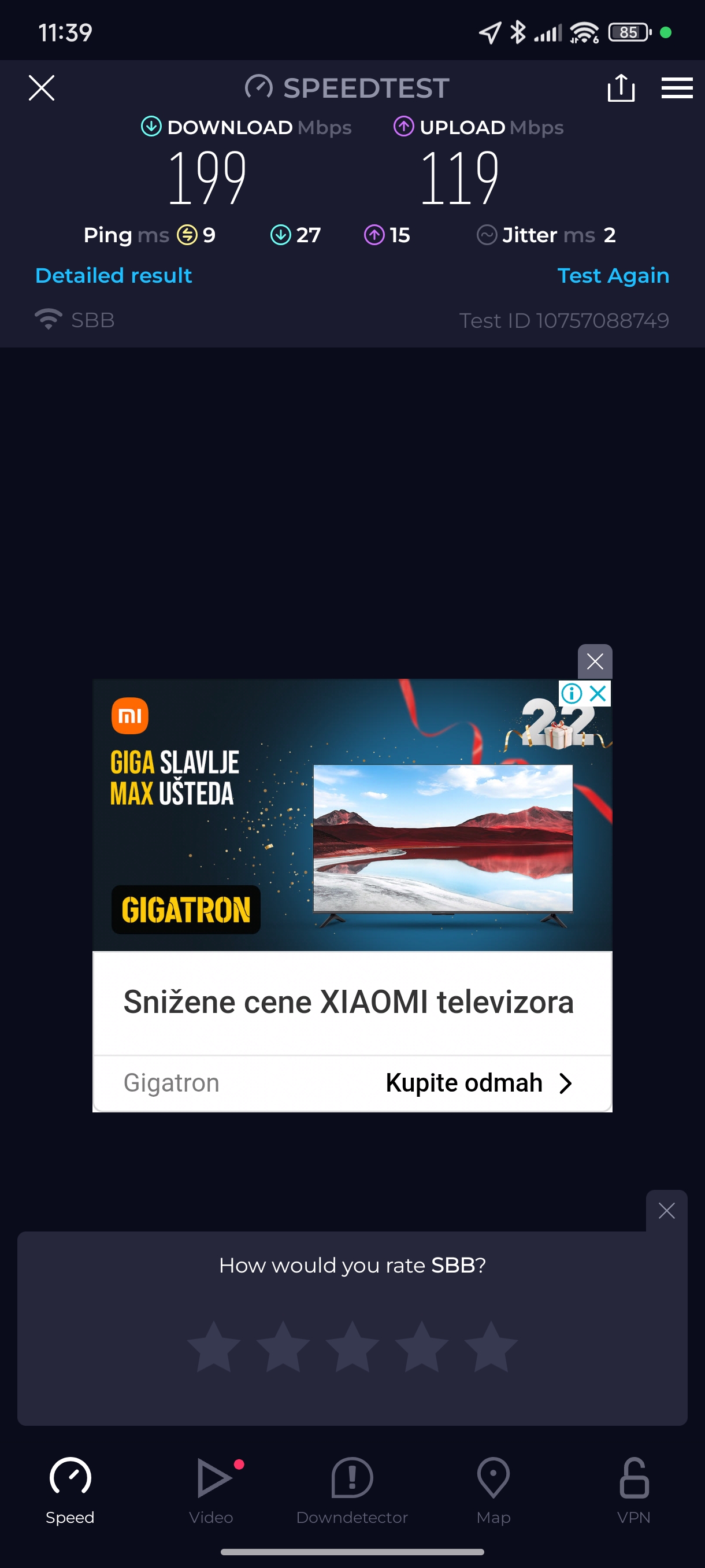The image size is (705, 1568).
Task: Rate SBB three stars
Action: tap(352, 1347)
